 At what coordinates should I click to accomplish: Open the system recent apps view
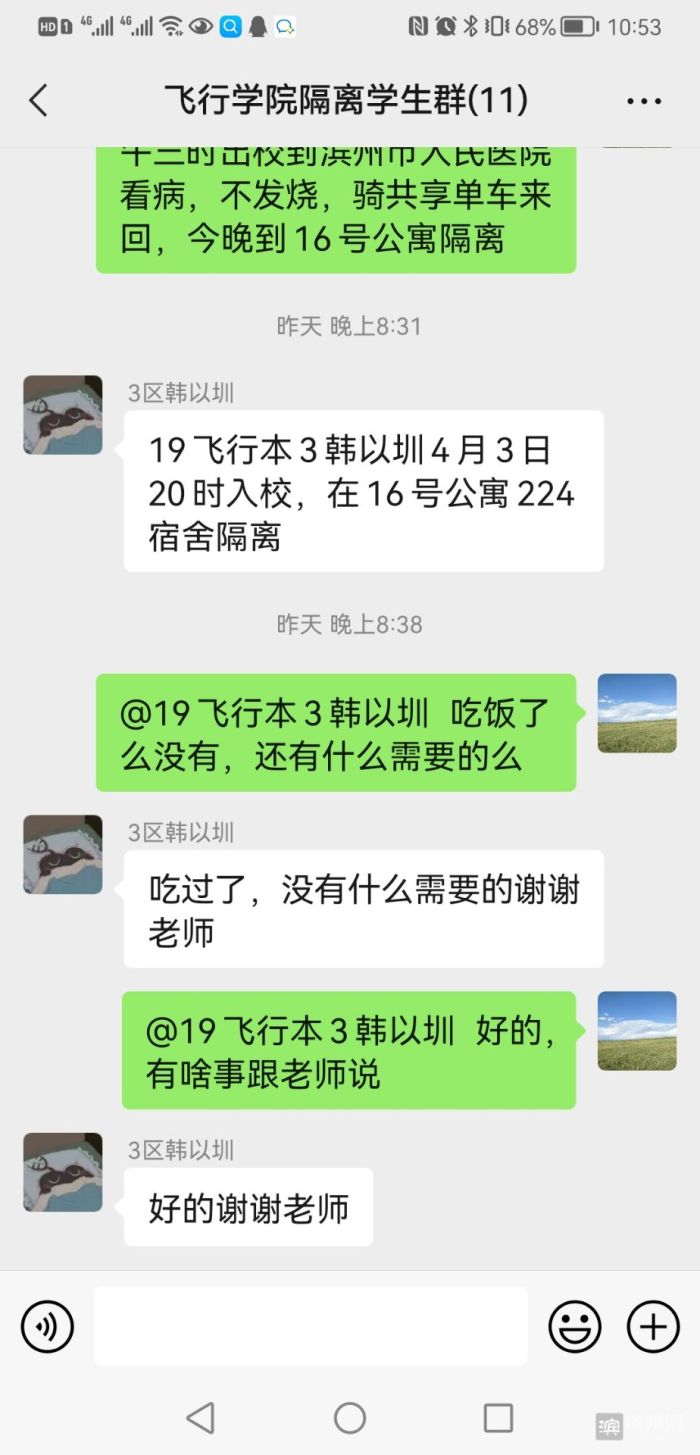498,1417
